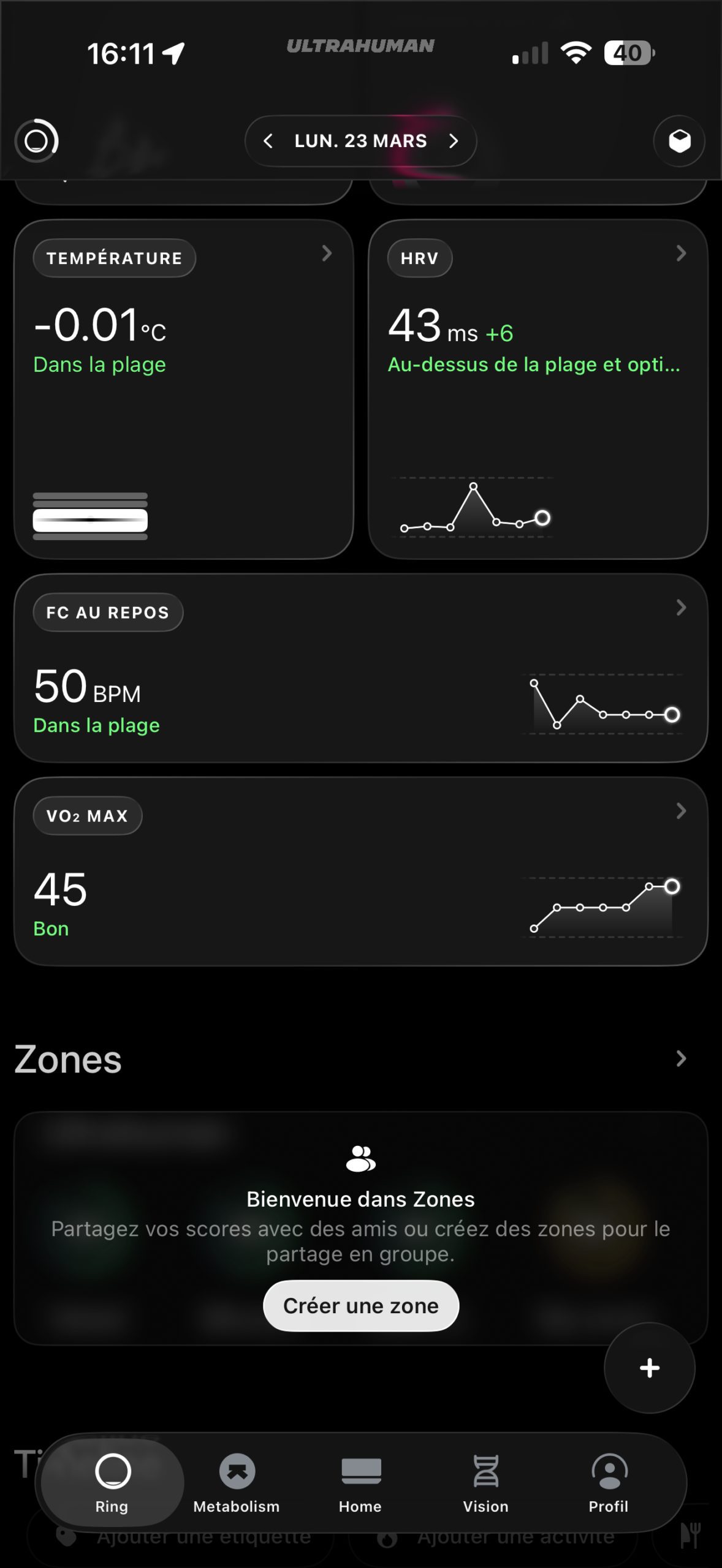Switch to the Home tab
This screenshot has height=1568, width=722.
pos(360,1483)
